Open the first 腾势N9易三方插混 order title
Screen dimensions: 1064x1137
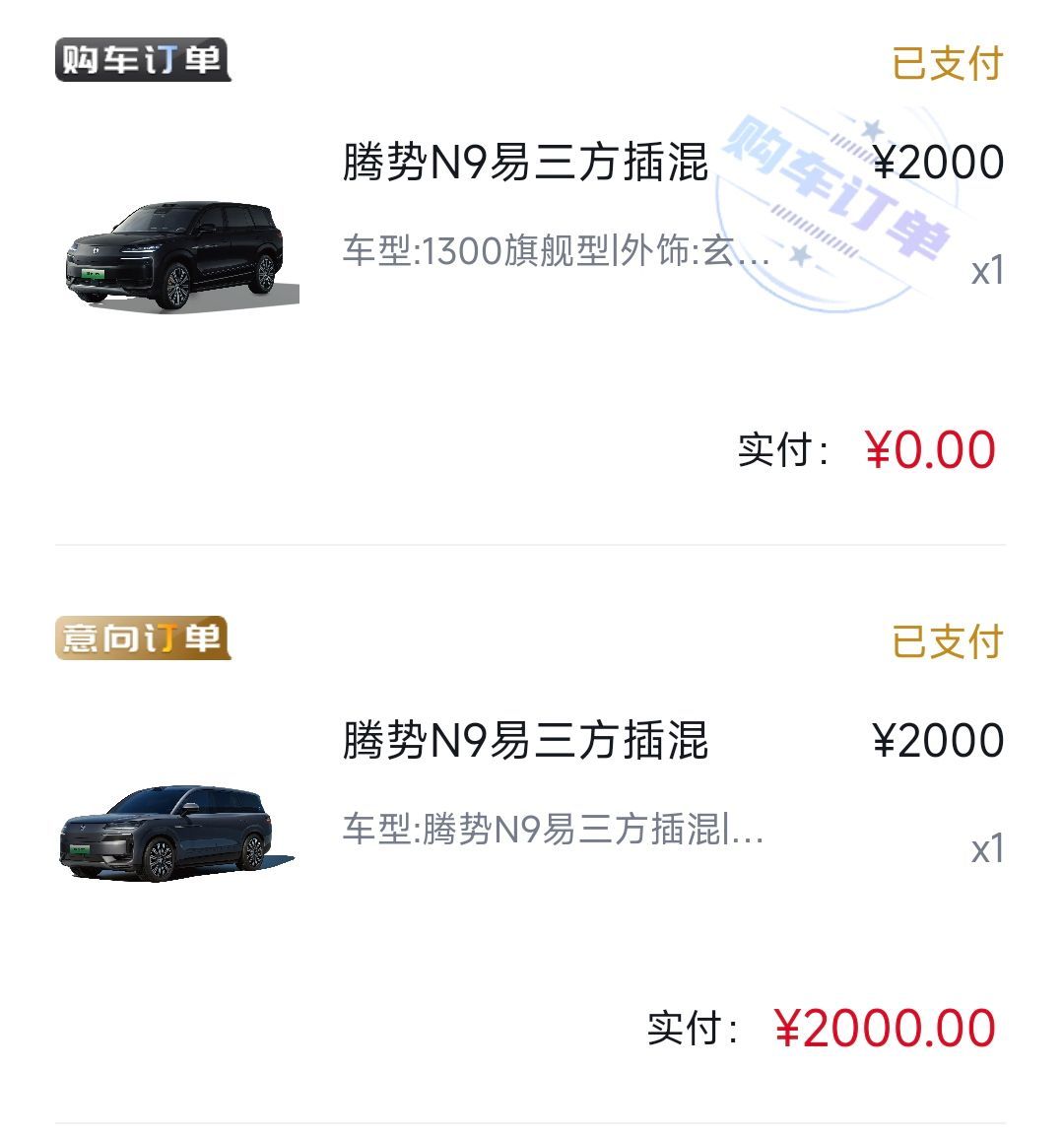click(522, 163)
